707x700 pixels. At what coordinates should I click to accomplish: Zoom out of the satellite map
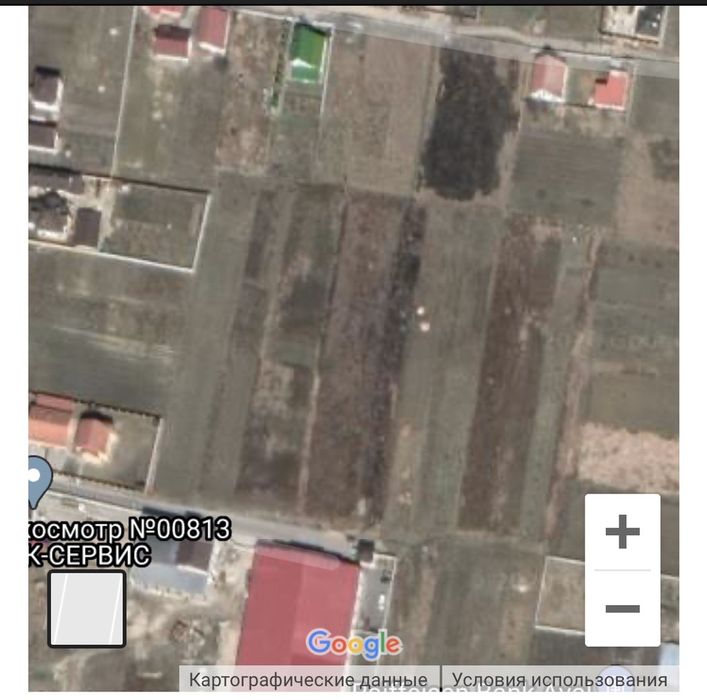[x=622, y=608]
